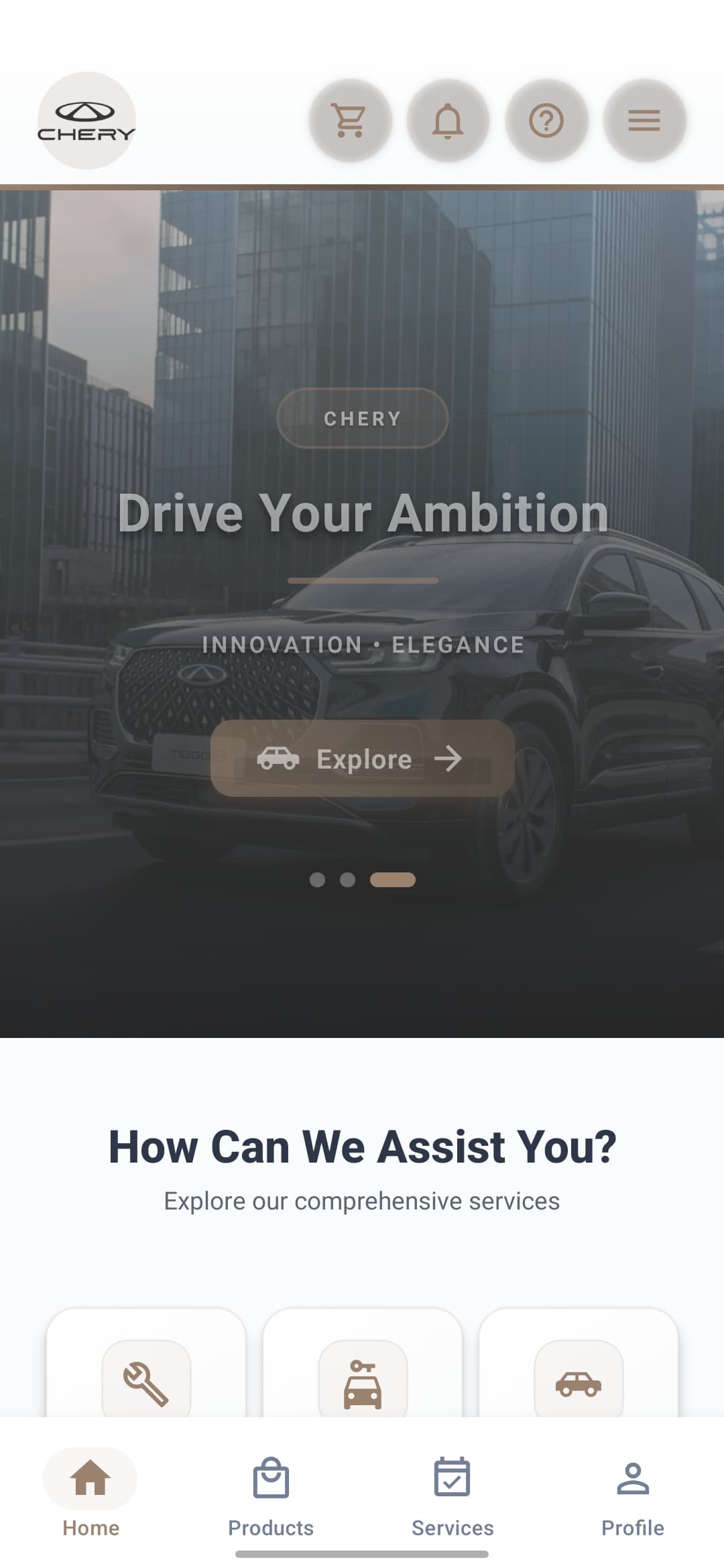Tap the active third carousel indicator

pyautogui.click(x=392, y=878)
